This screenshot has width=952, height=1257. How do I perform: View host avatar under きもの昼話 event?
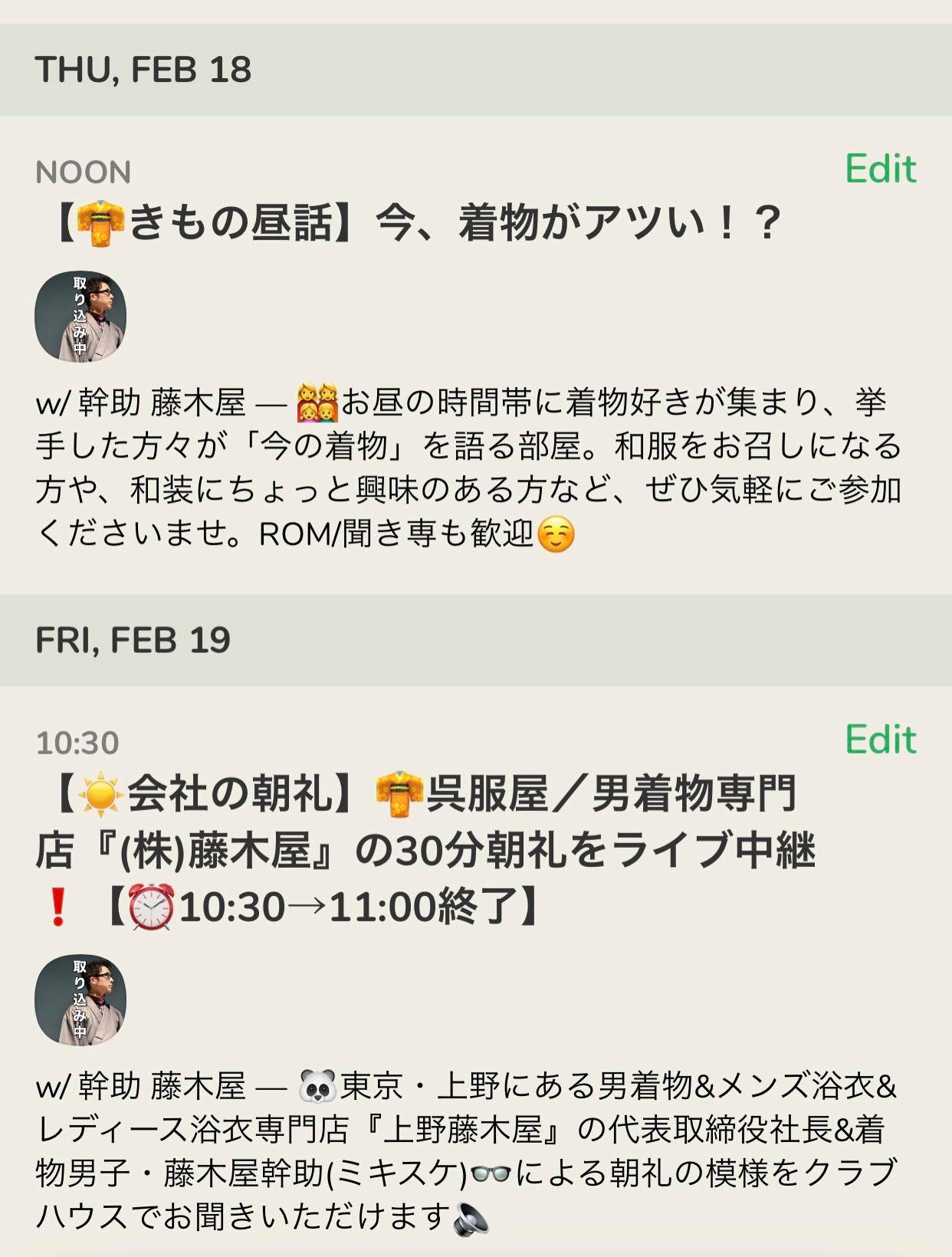click(x=80, y=316)
